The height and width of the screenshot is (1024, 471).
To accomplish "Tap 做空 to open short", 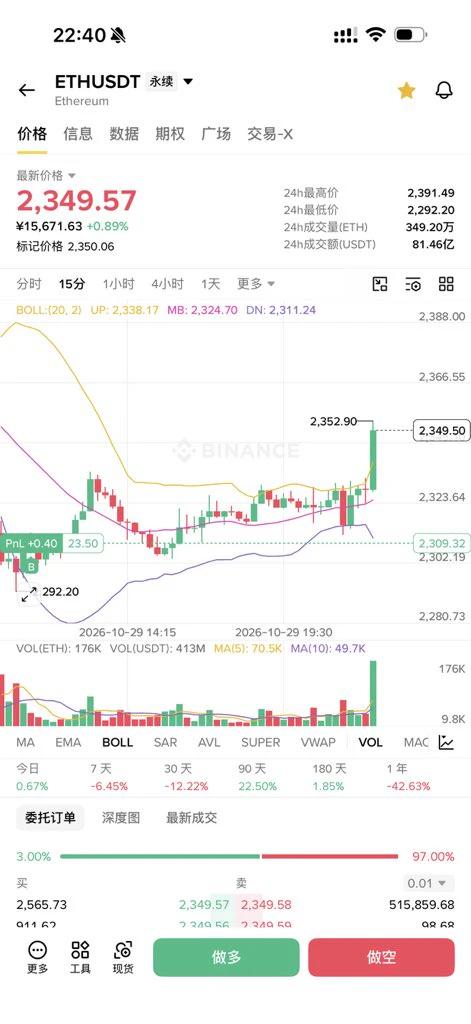I will click(x=382, y=957).
